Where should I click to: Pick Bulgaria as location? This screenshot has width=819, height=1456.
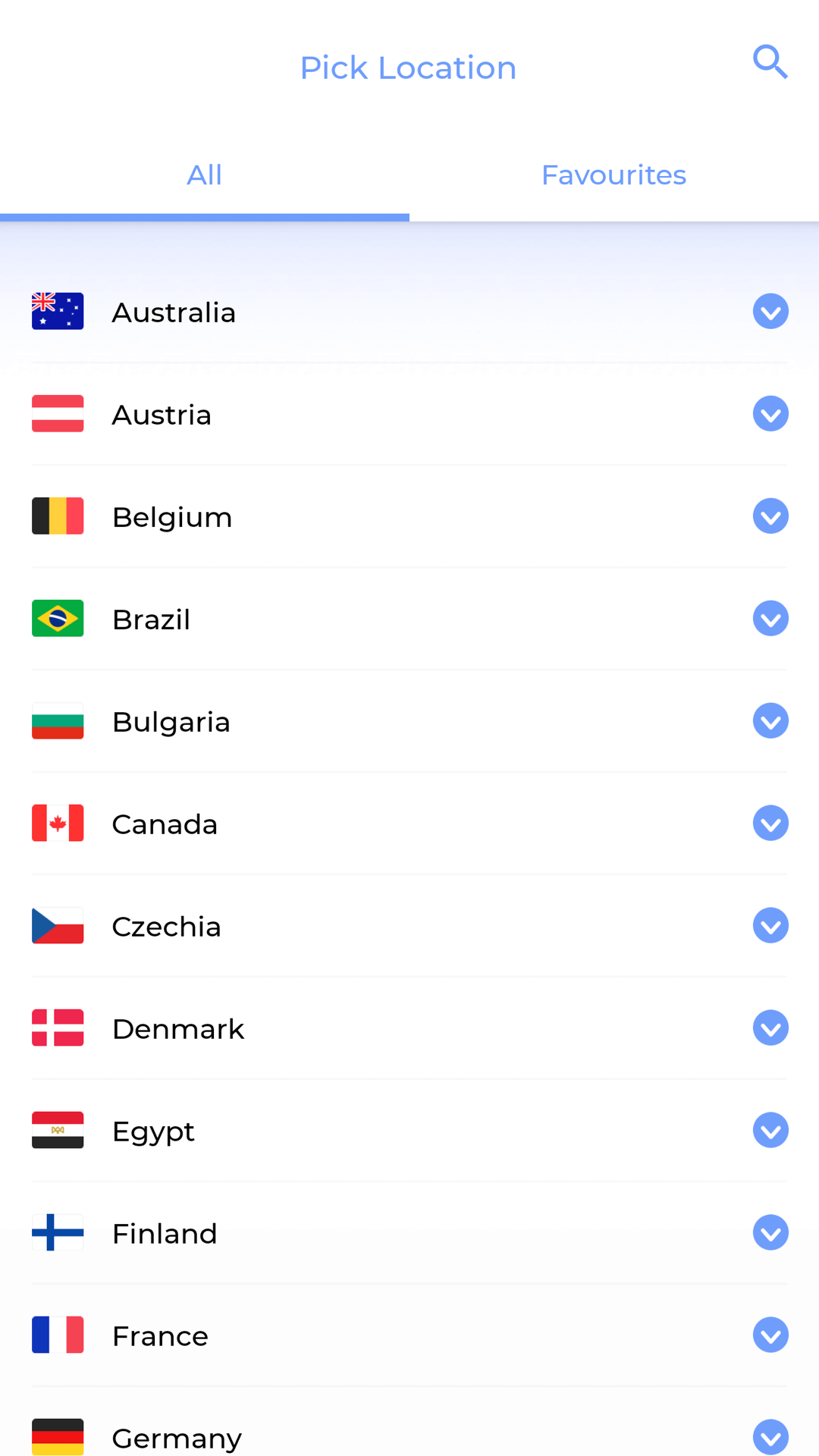point(409,721)
